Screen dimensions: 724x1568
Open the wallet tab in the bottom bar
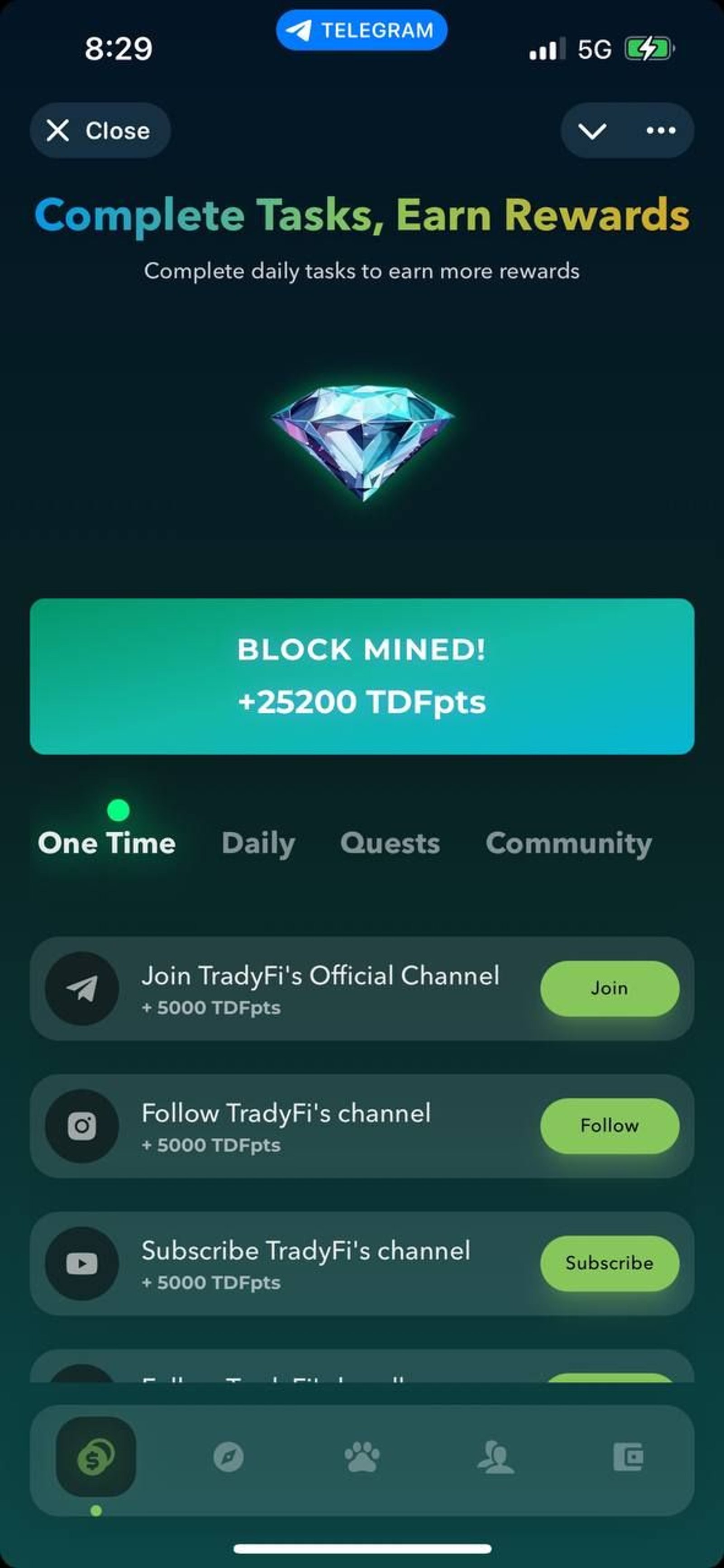[x=629, y=1457]
